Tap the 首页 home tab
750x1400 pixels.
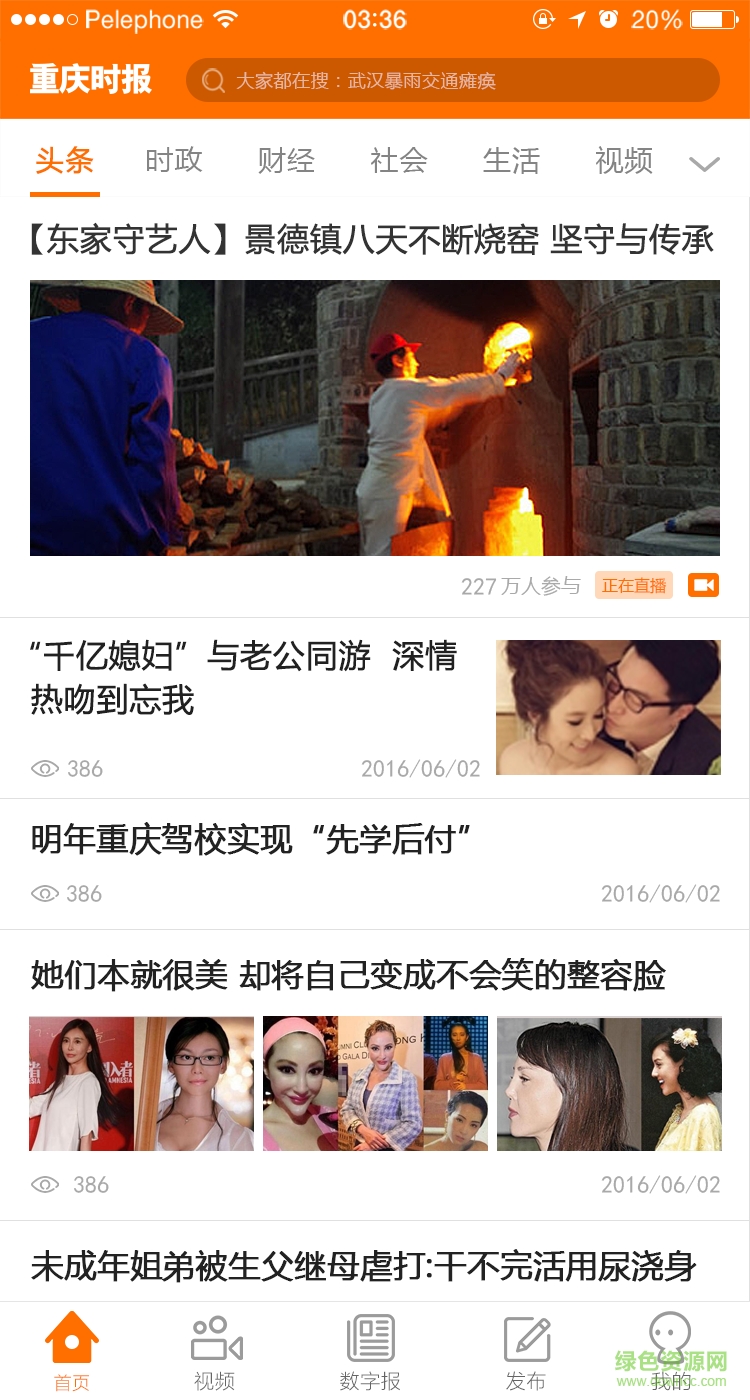coord(72,1351)
